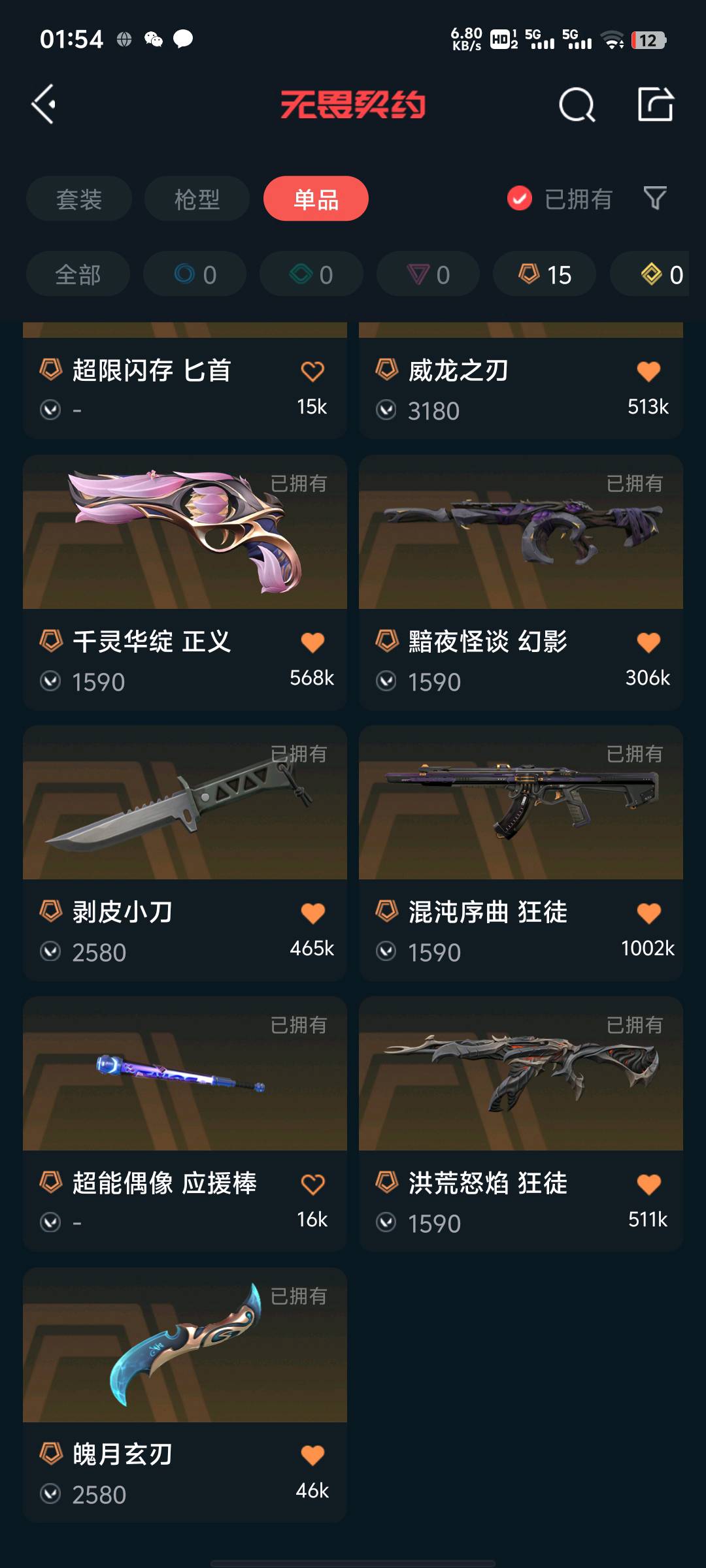Viewport: 706px width, 1568px height.
Task: Like the 超能偶像 应援棒 item
Action: tap(312, 1184)
